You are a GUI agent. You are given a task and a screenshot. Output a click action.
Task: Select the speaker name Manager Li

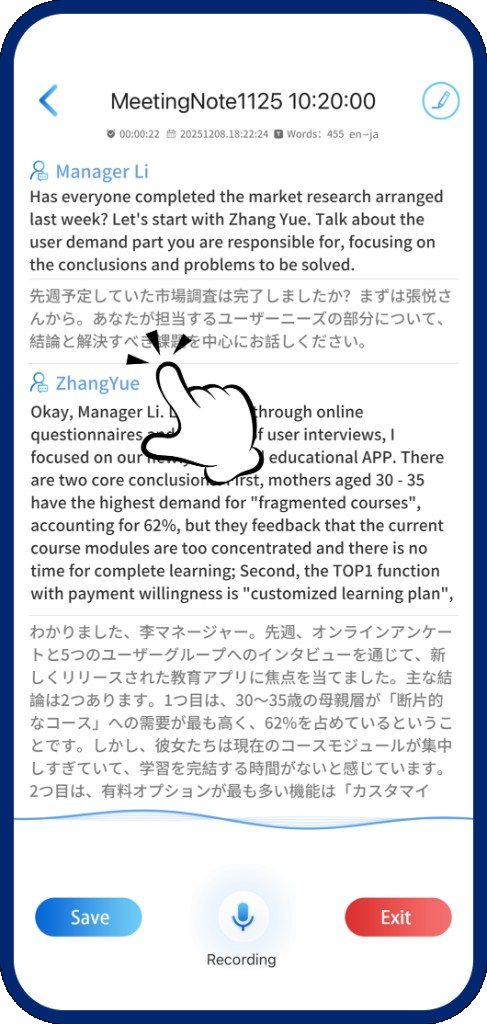pos(102,171)
